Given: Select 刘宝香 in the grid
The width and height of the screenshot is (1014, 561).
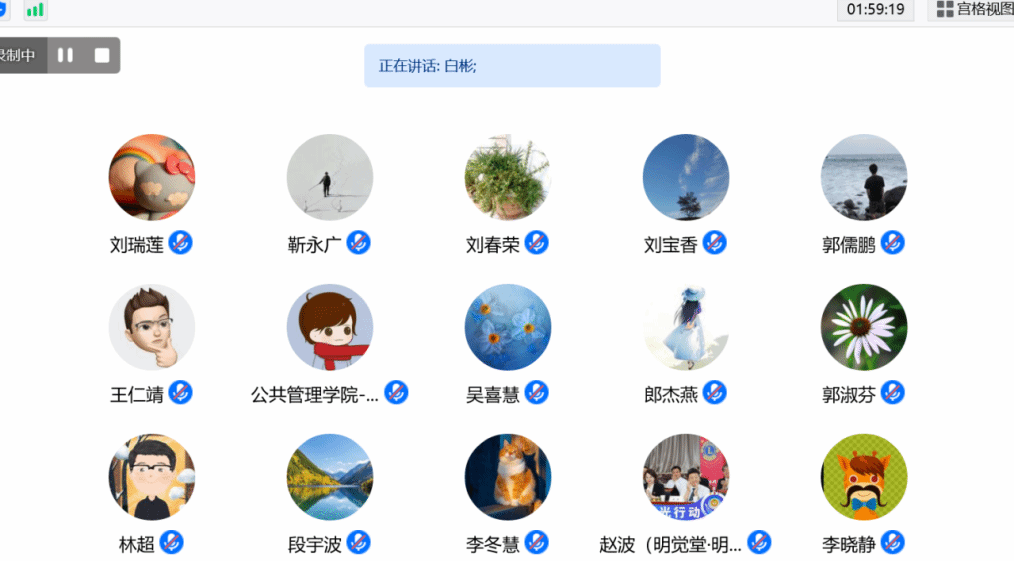Looking at the screenshot, I should click(685, 177).
